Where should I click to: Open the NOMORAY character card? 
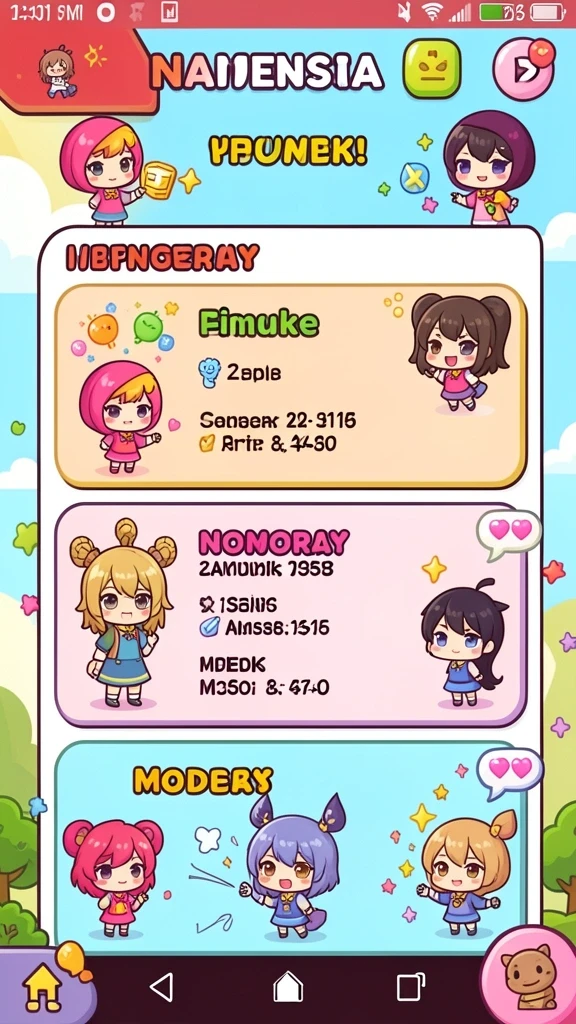[290, 615]
